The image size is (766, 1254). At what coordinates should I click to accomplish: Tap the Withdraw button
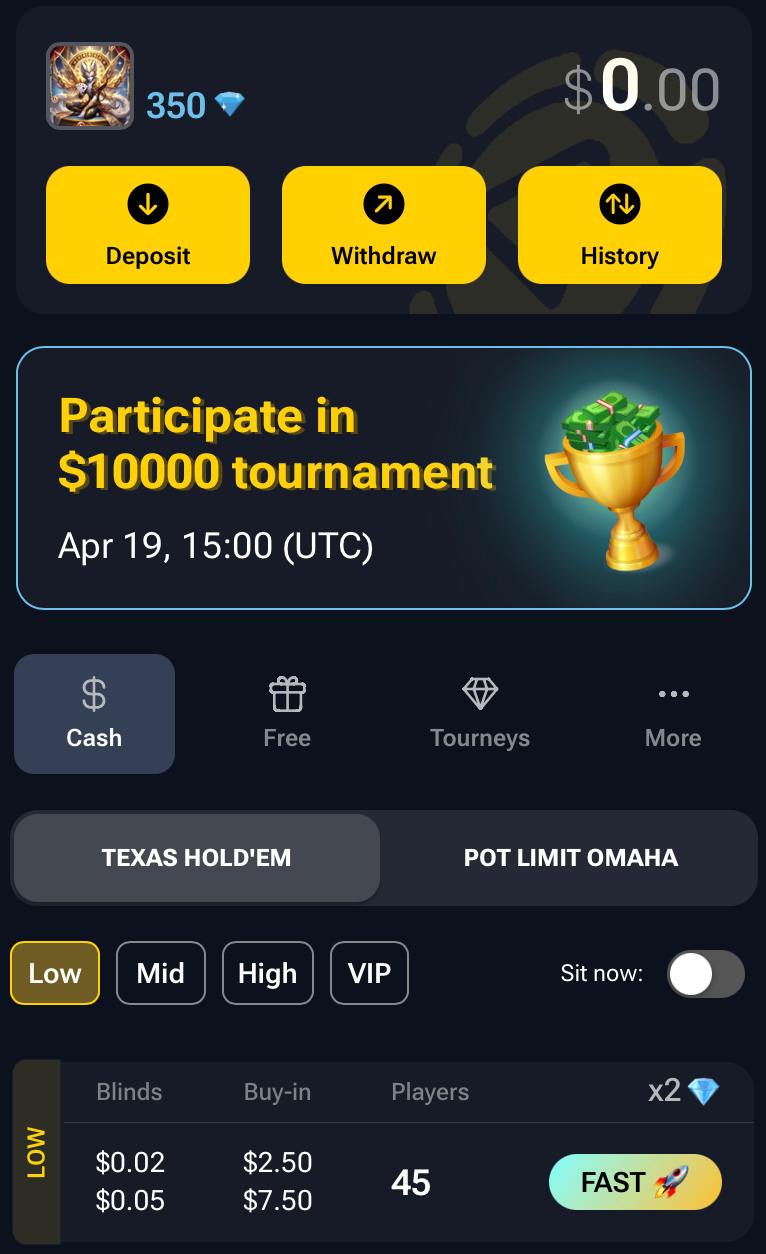pyautogui.click(x=384, y=225)
